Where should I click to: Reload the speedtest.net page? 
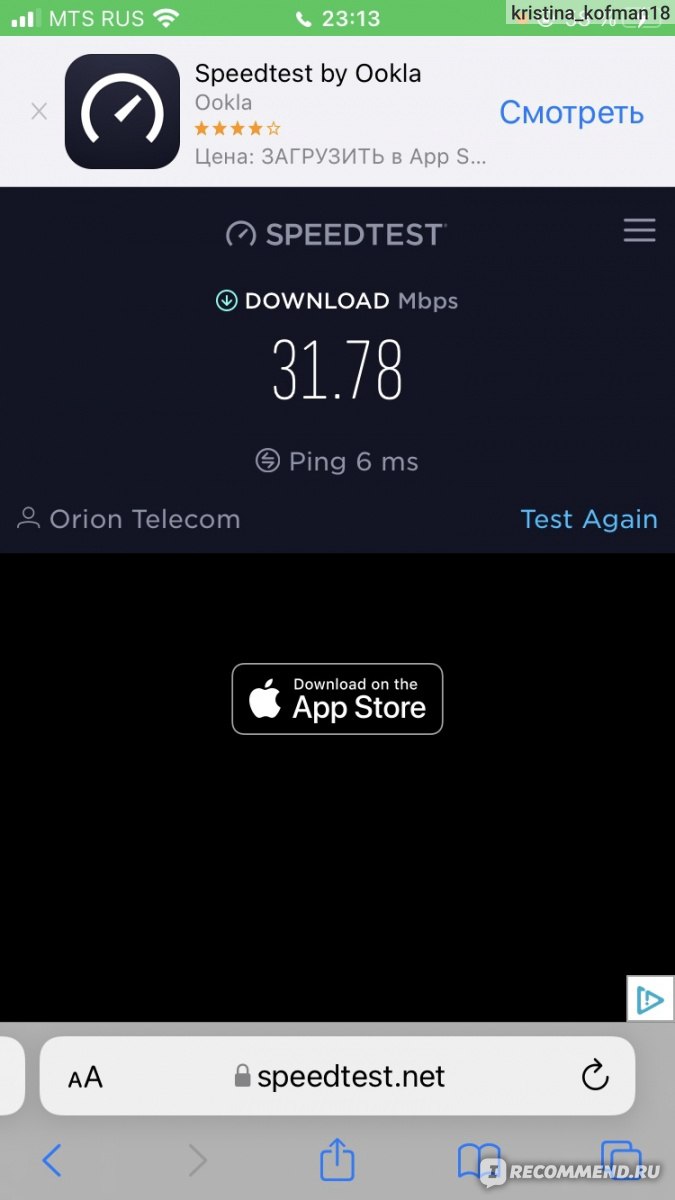point(594,1076)
